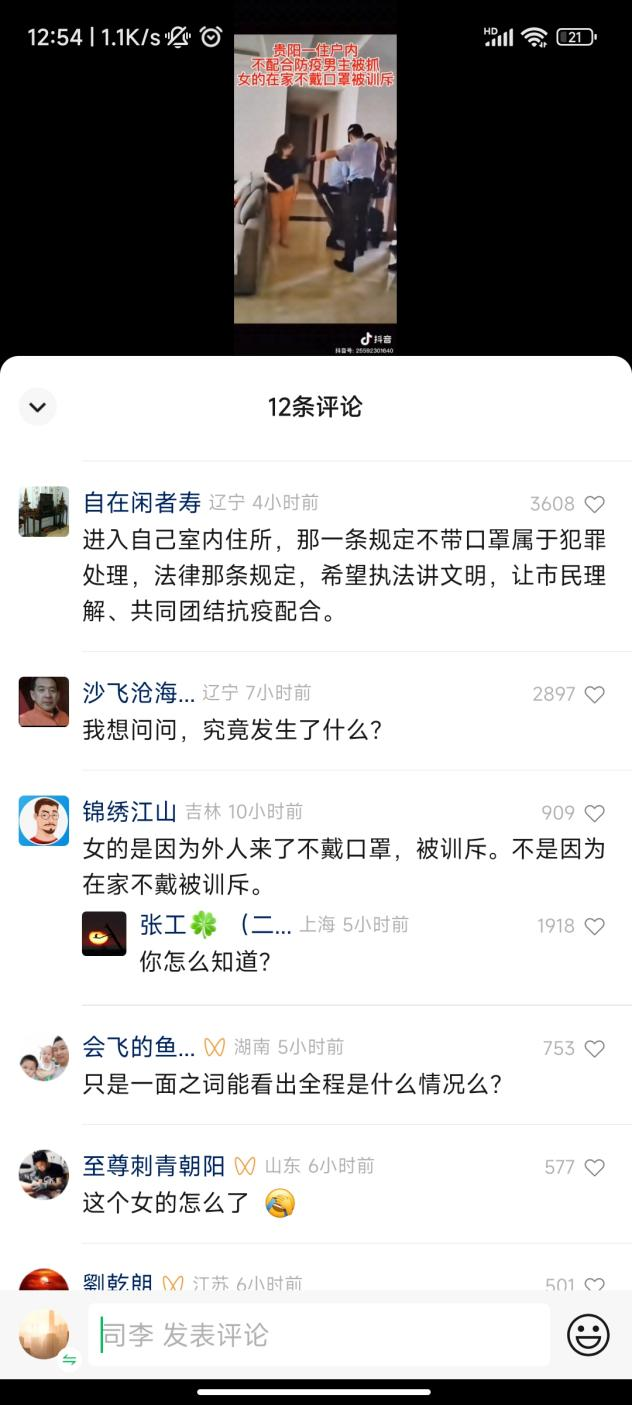The height and width of the screenshot is (1405, 632).
Task: Like the reply from 张工
Action: coord(595,926)
